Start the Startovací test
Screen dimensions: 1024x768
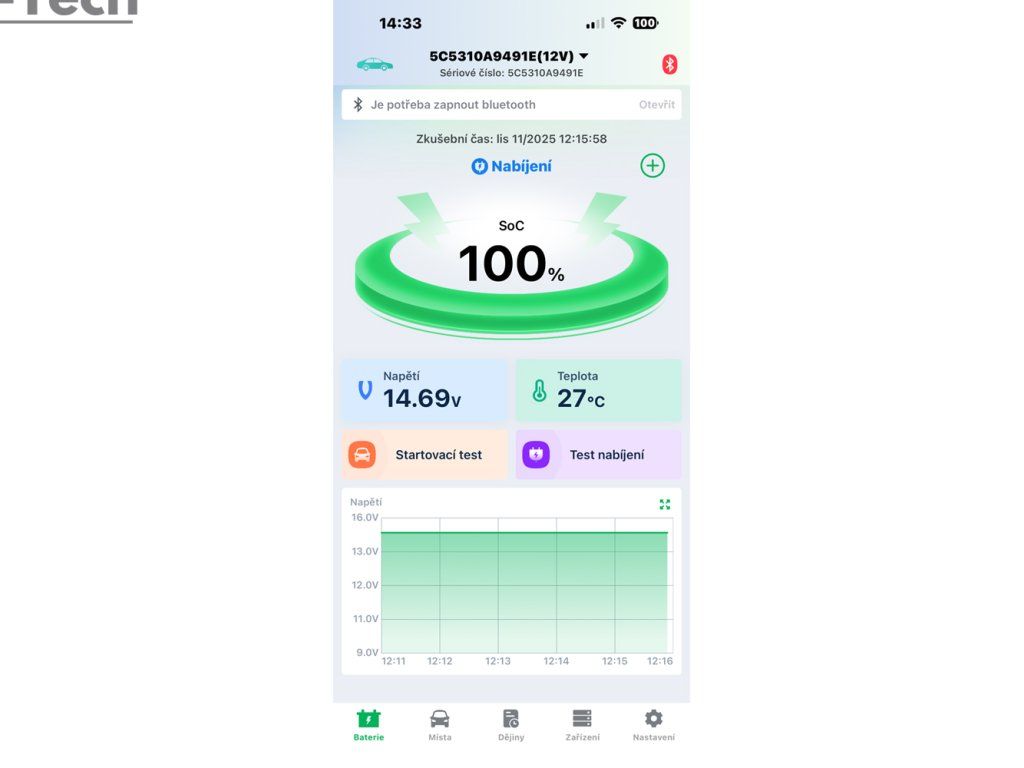[x=424, y=455]
